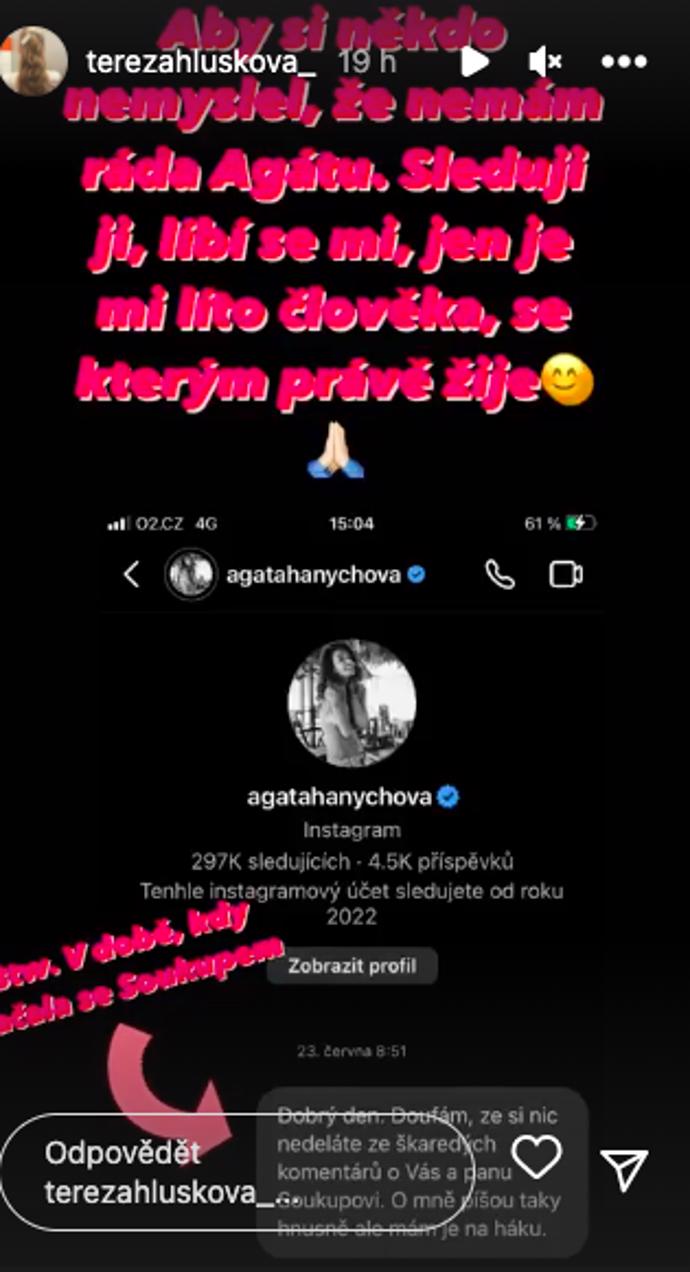690x1272 pixels.
Task: Open the story overflow menu
Action: [624, 62]
